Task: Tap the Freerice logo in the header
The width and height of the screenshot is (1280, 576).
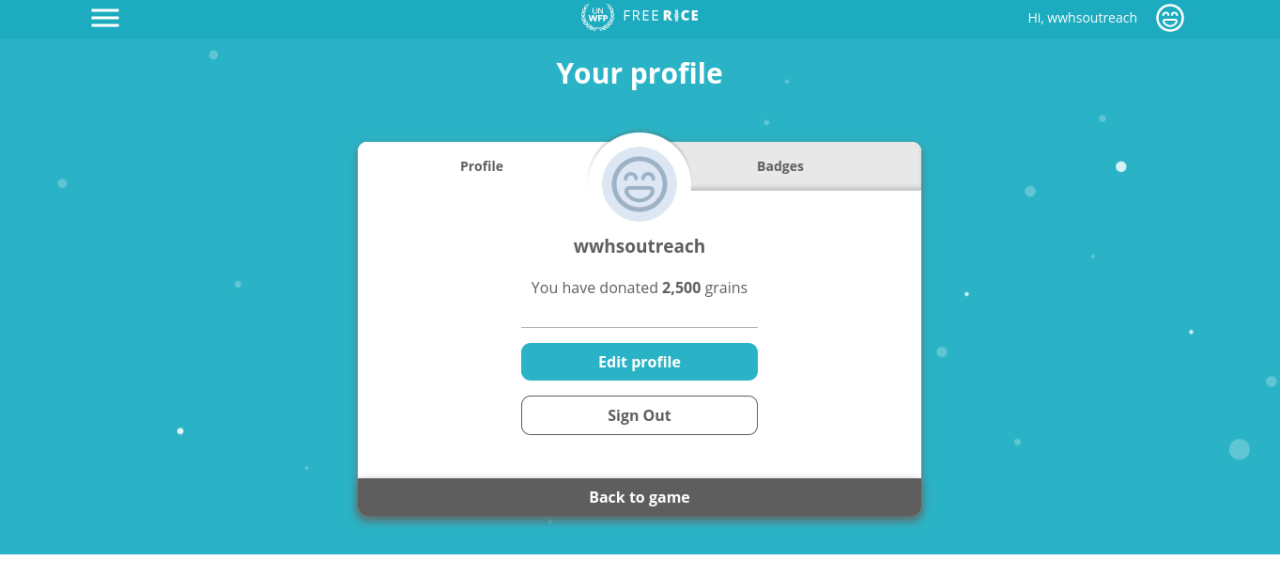Action: click(x=640, y=16)
